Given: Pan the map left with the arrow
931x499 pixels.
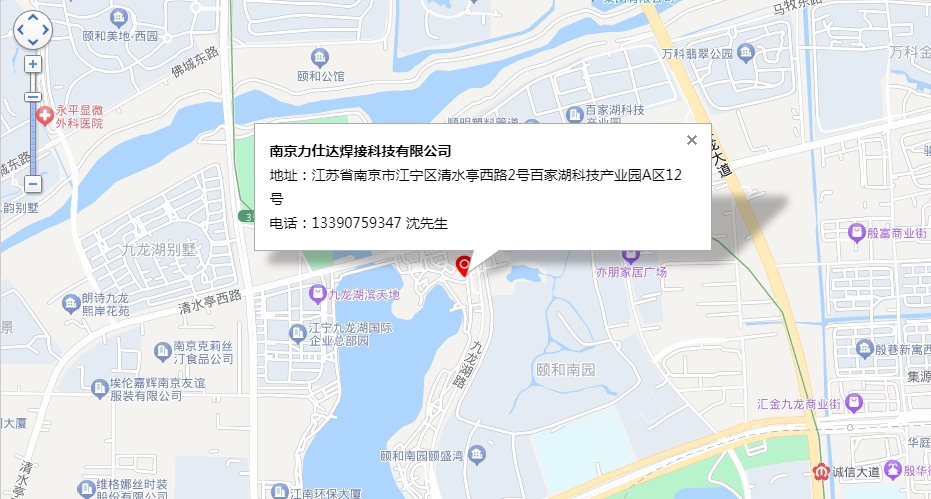Looking at the screenshot, I should (x=20, y=30).
